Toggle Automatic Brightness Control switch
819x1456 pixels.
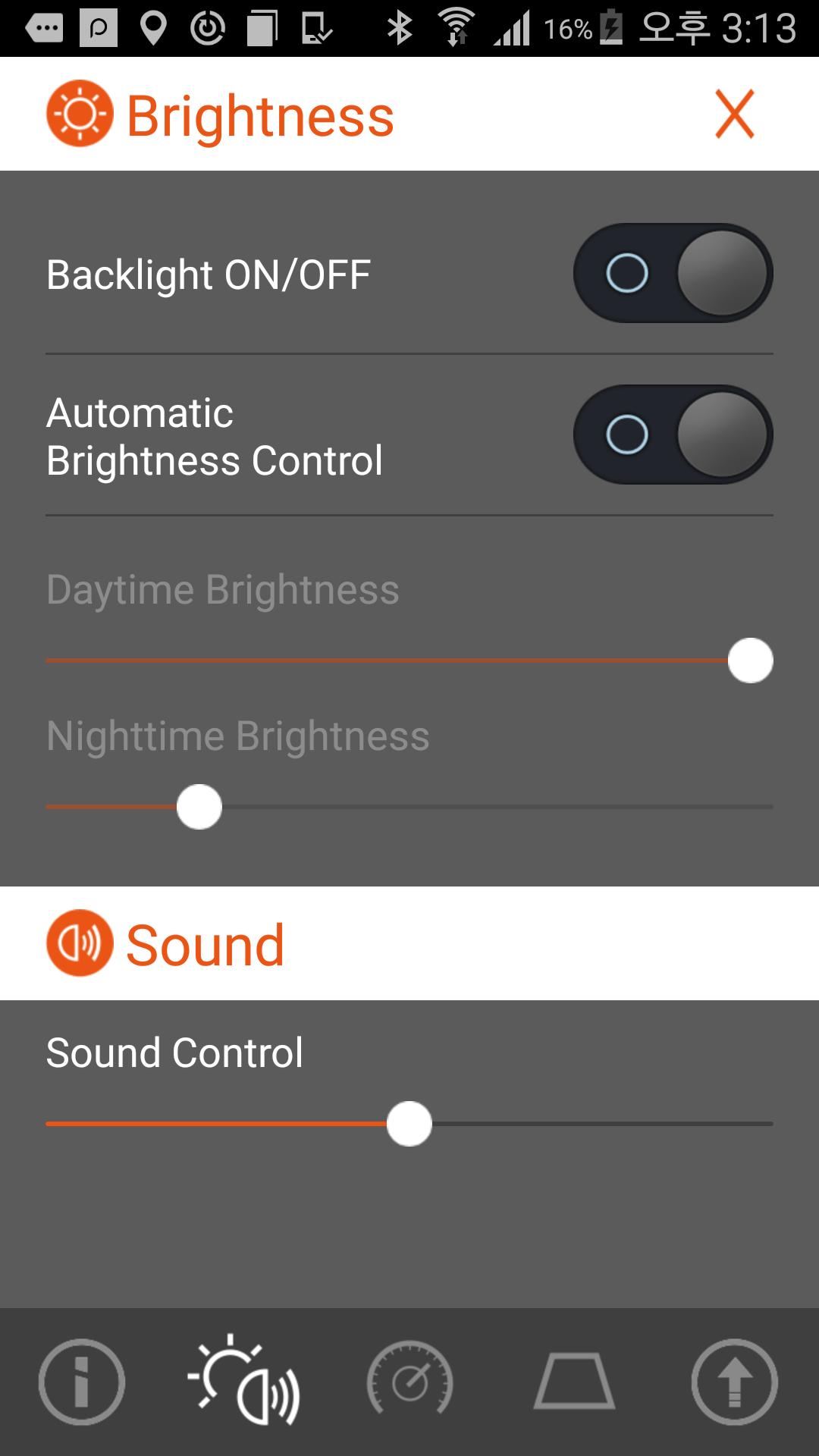(673, 435)
